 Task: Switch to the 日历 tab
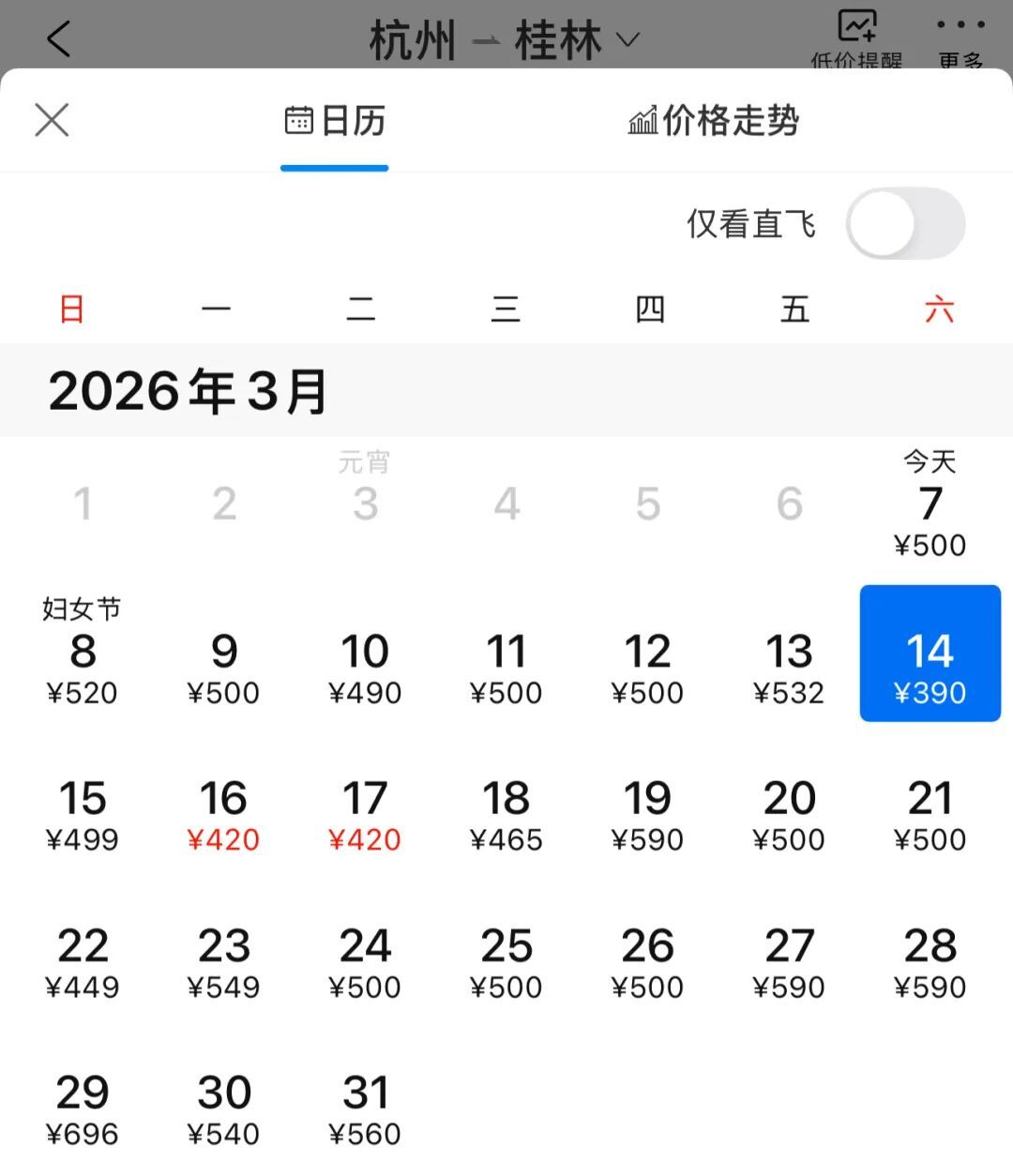pyautogui.click(x=335, y=120)
